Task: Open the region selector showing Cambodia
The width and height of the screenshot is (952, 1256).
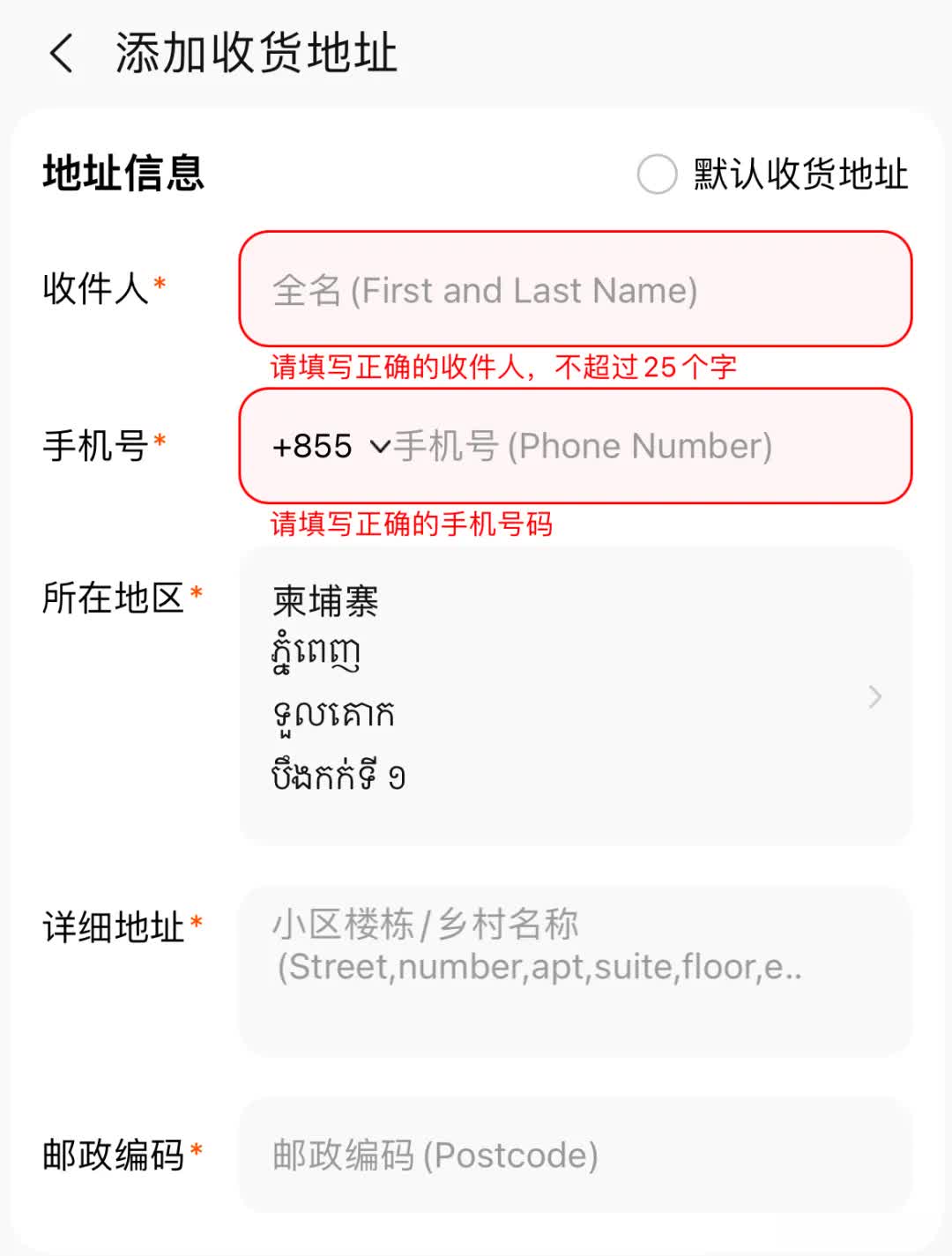Action: pos(575,696)
